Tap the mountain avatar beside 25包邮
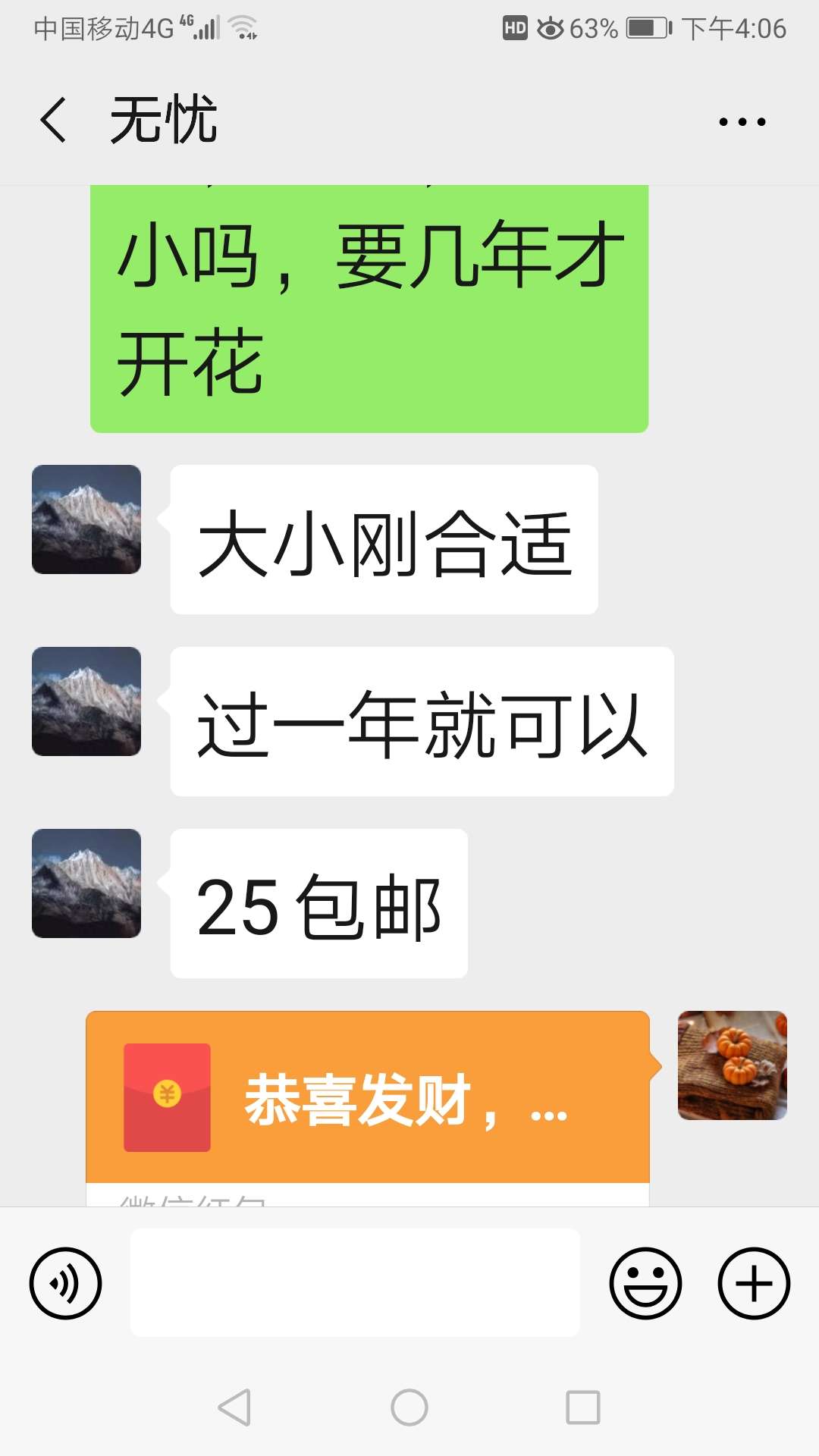The image size is (819, 1456). click(86, 883)
